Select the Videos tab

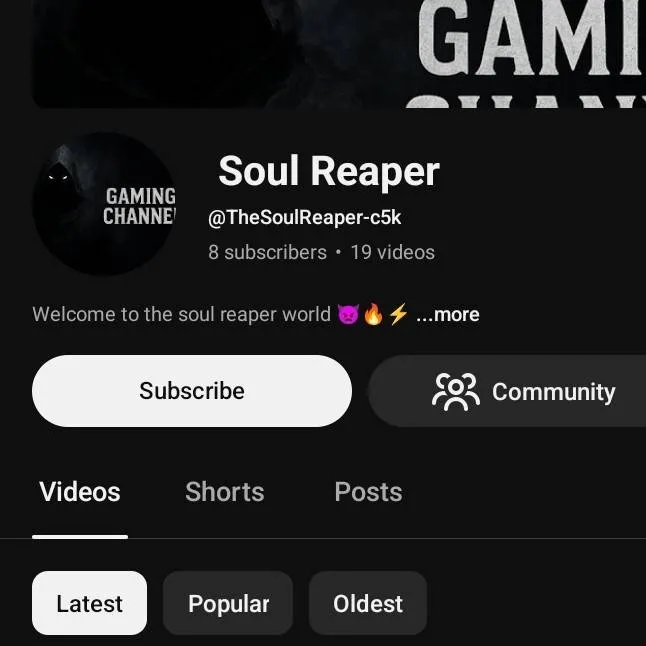point(80,492)
